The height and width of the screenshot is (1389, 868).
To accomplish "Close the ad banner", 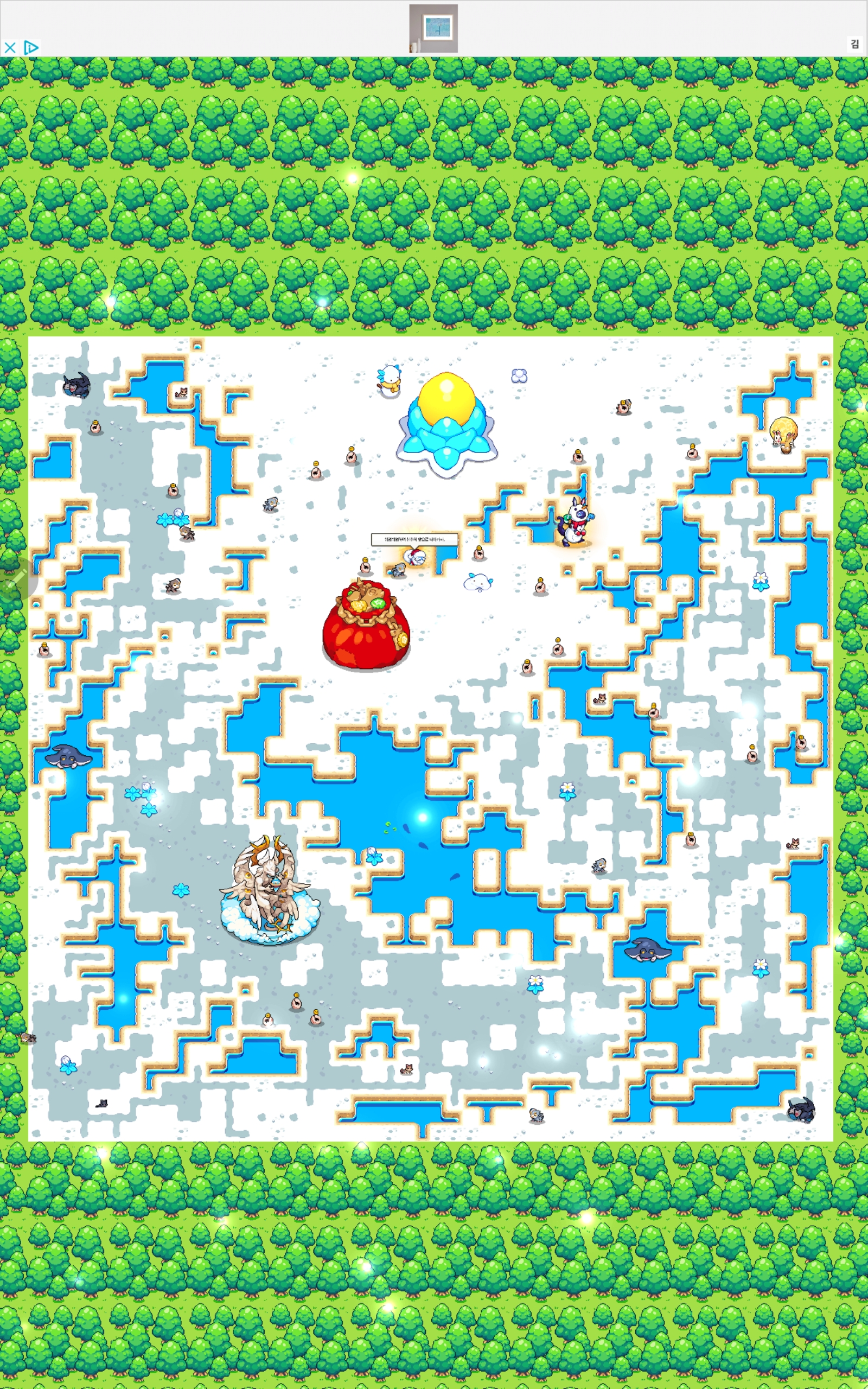I will [10, 48].
